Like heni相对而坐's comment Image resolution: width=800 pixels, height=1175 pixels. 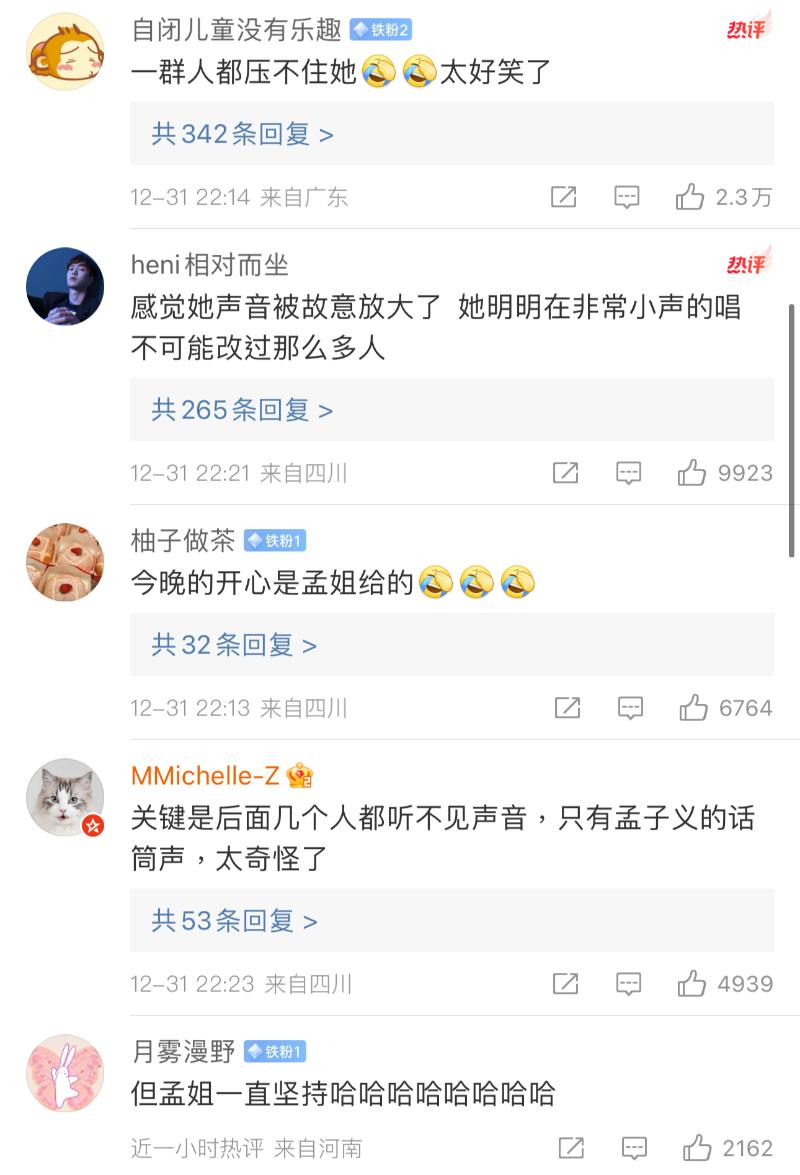[692, 473]
